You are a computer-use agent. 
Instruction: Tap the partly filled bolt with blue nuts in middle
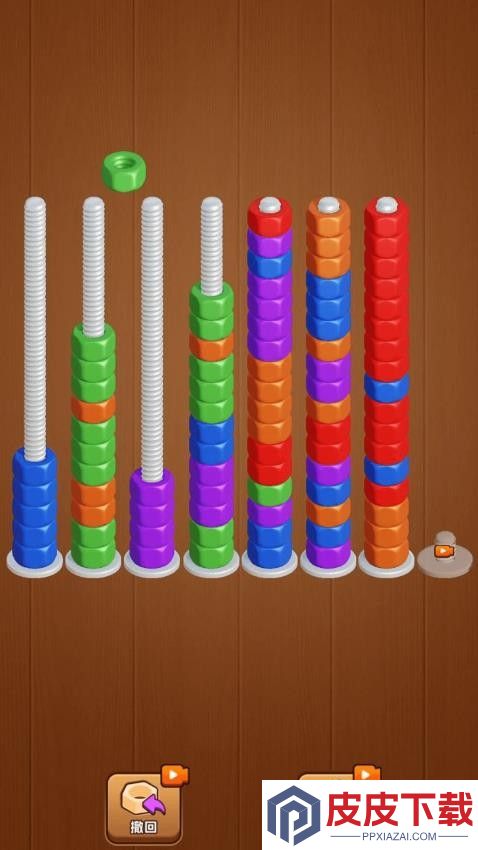(x=211, y=387)
